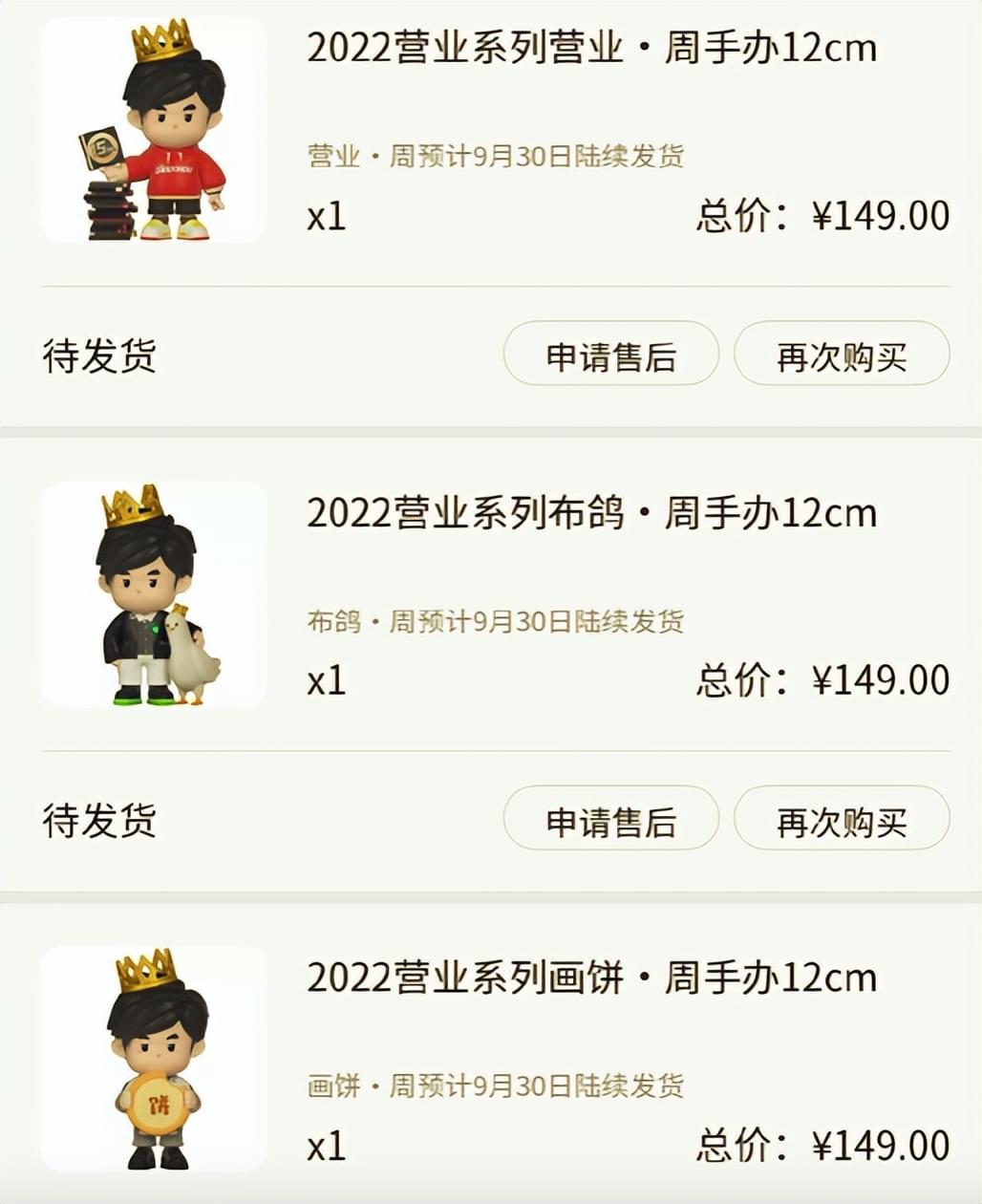This screenshot has width=982, height=1204.
Task: Open the 2022营业系列画饼·周手办 order
Action: click(x=590, y=978)
